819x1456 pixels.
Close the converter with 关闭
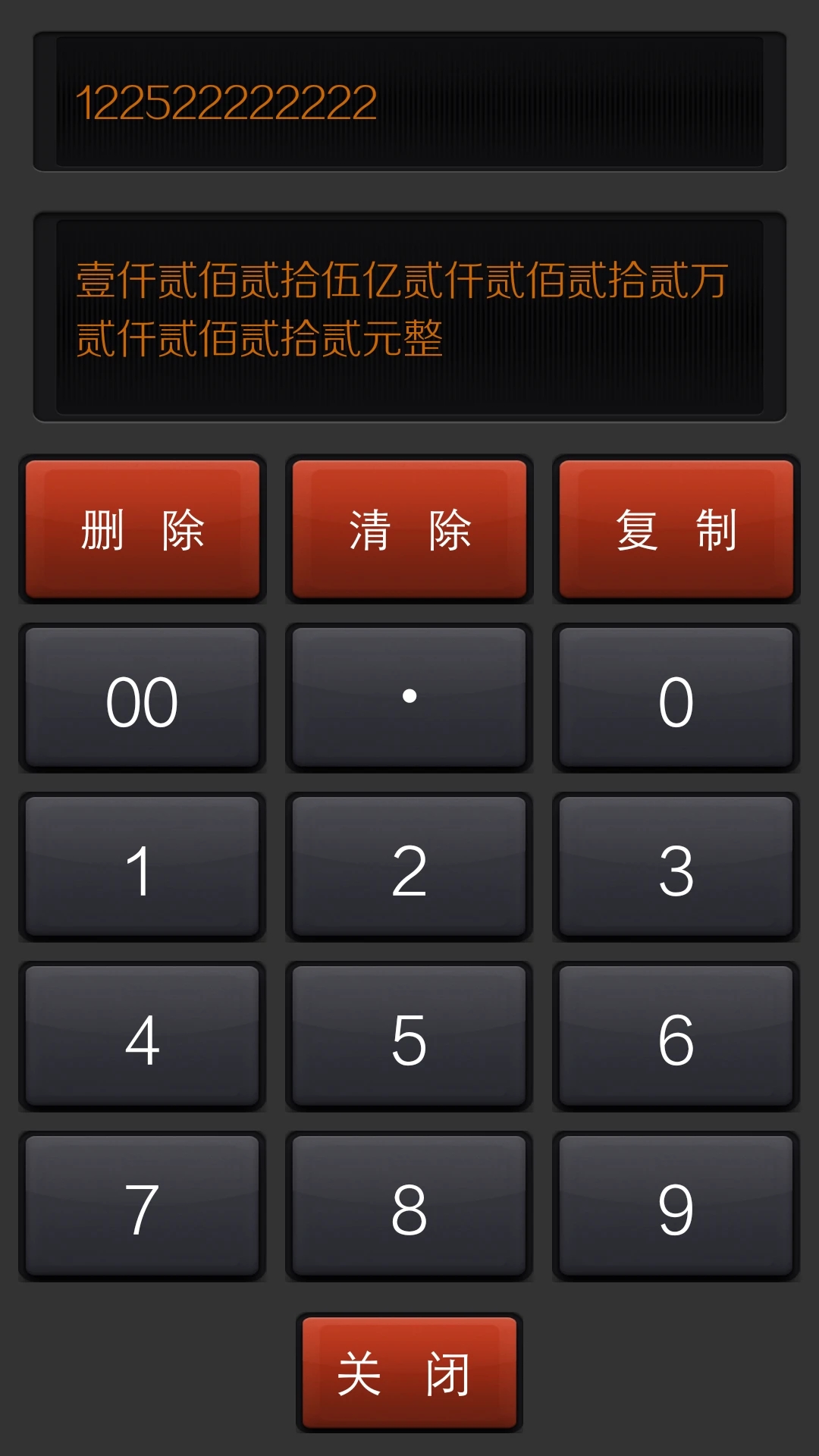409,1373
